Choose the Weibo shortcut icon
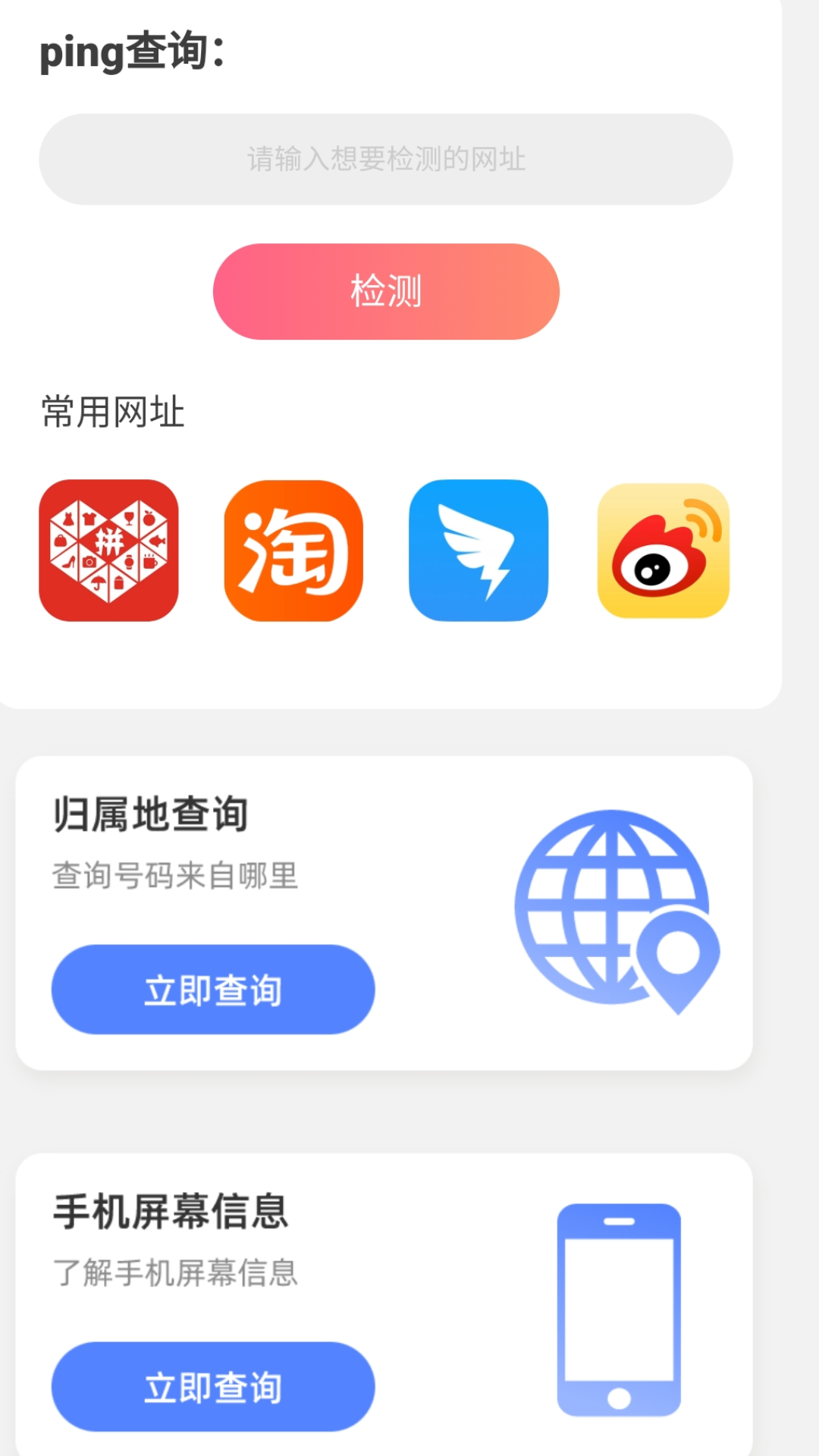The width and height of the screenshot is (819, 1456). 664,551
